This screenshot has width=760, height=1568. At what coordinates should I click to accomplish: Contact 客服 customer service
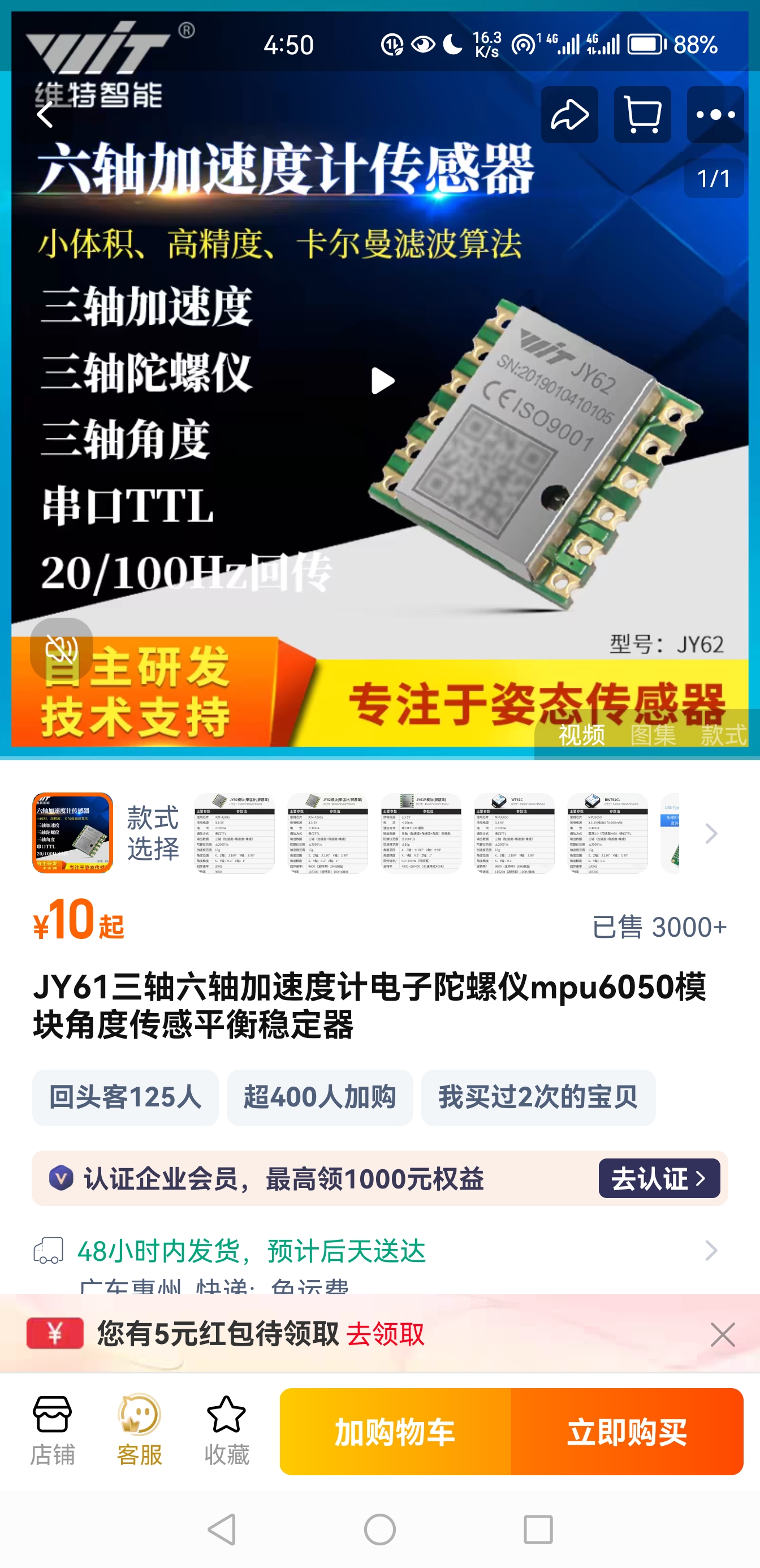(139, 1431)
